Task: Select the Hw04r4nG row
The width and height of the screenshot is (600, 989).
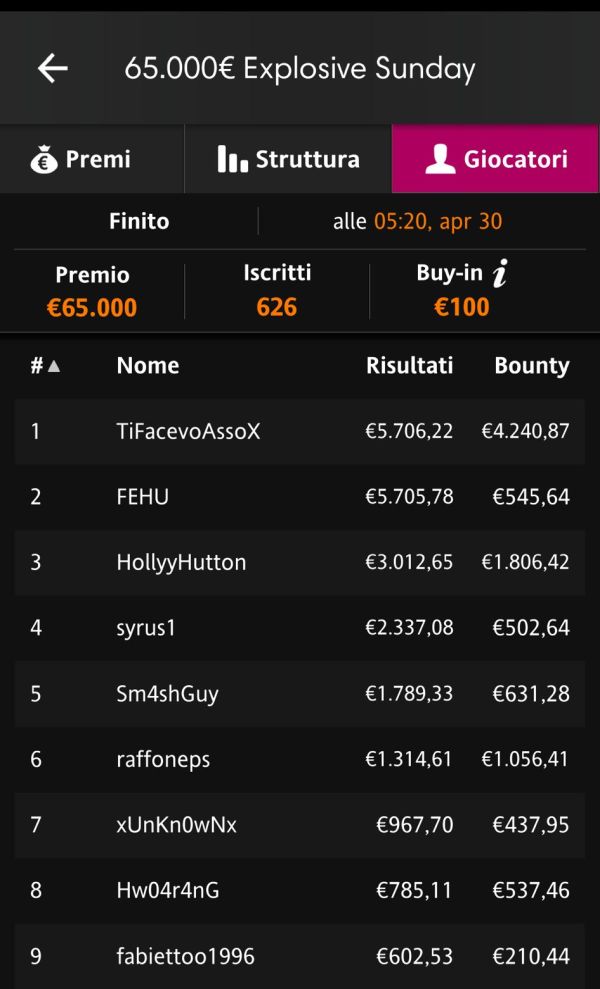Action: [300, 891]
